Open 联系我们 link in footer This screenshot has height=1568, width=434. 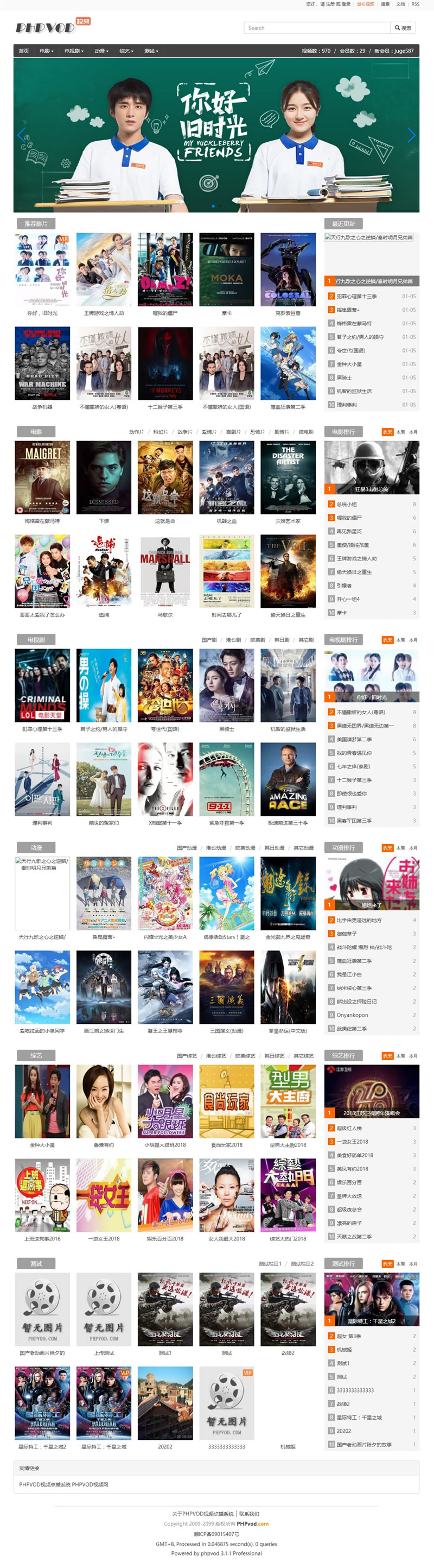point(249,1513)
